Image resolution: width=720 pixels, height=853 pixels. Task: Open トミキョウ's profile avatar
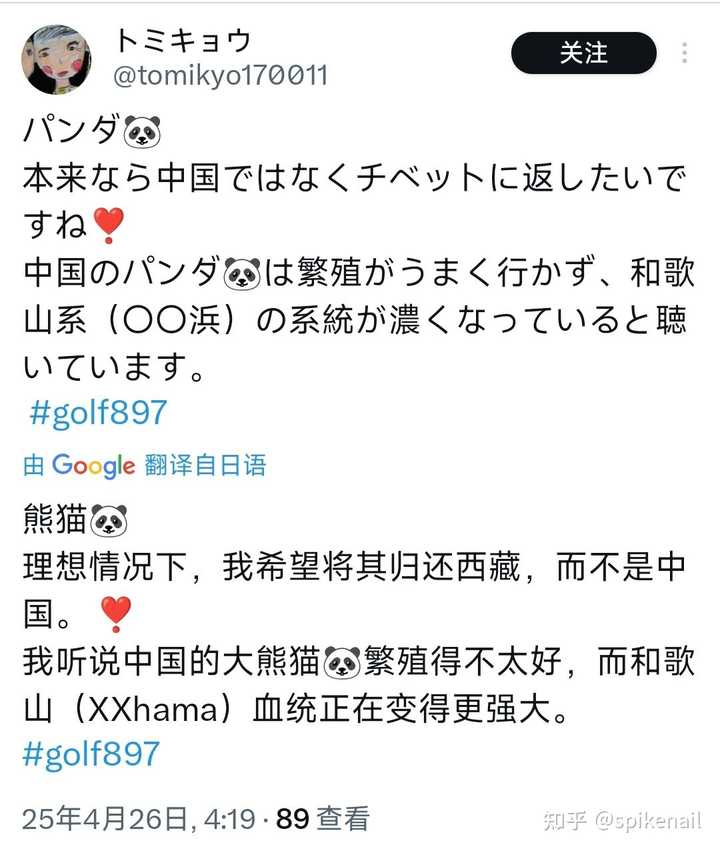(56, 58)
